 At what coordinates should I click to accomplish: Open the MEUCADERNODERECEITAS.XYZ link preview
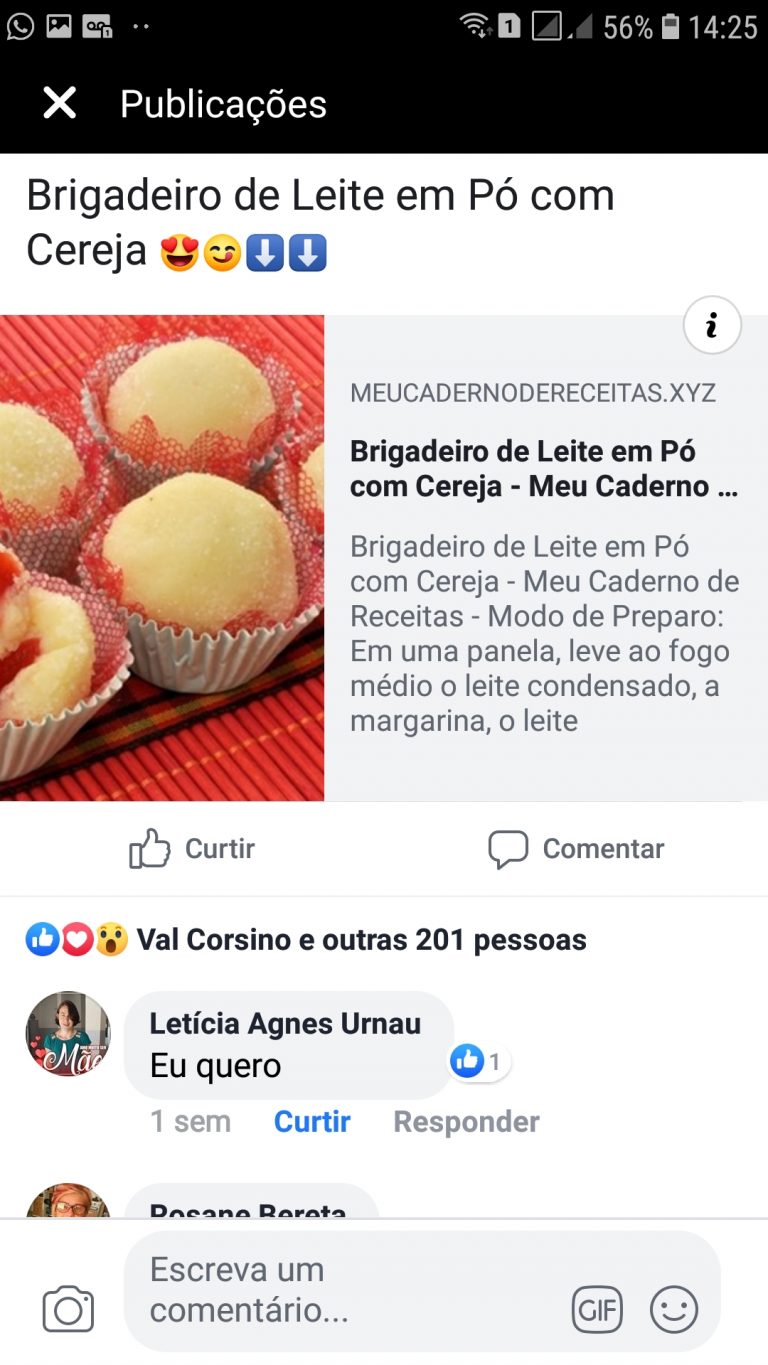point(533,392)
